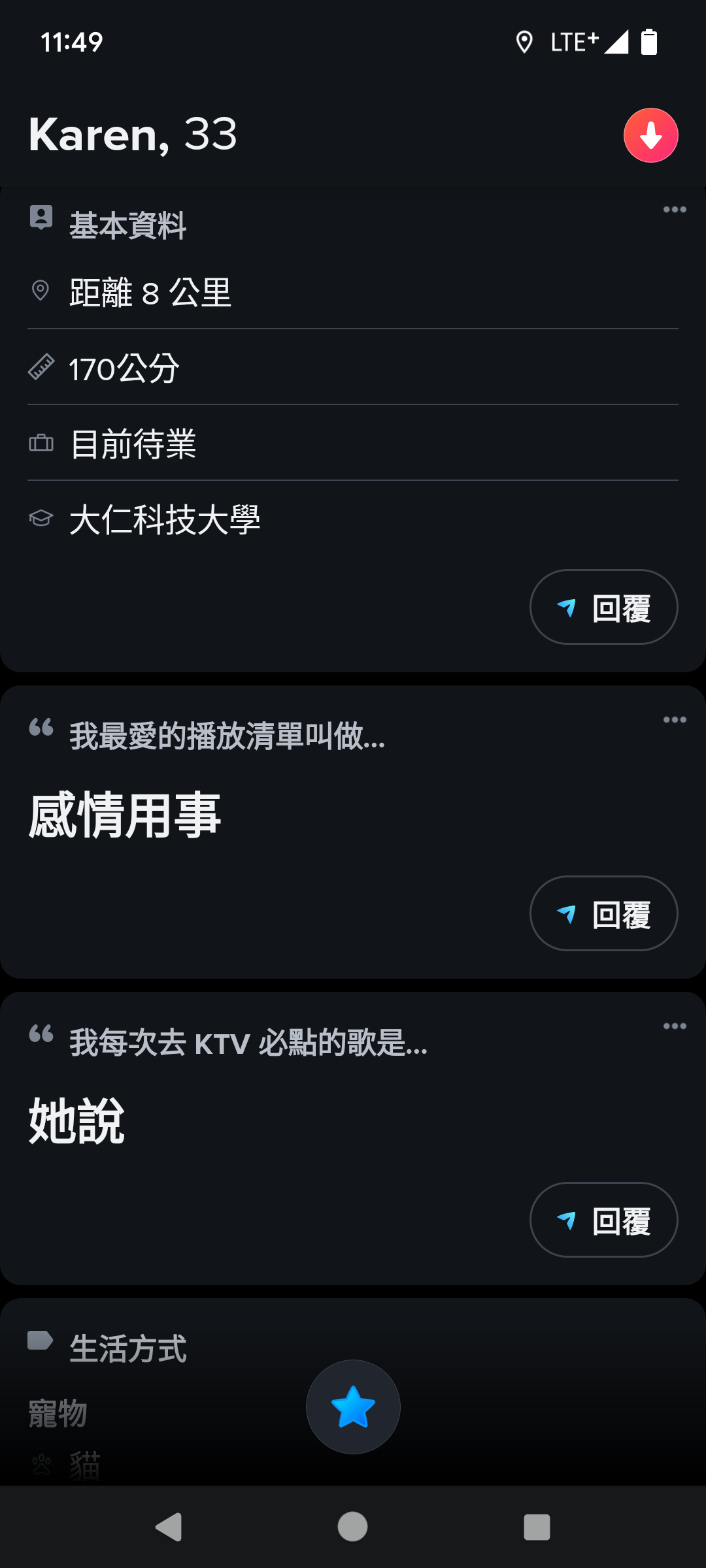Open the three-dot menu on the KTV prompt
706x1568 pixels.
675,1026
